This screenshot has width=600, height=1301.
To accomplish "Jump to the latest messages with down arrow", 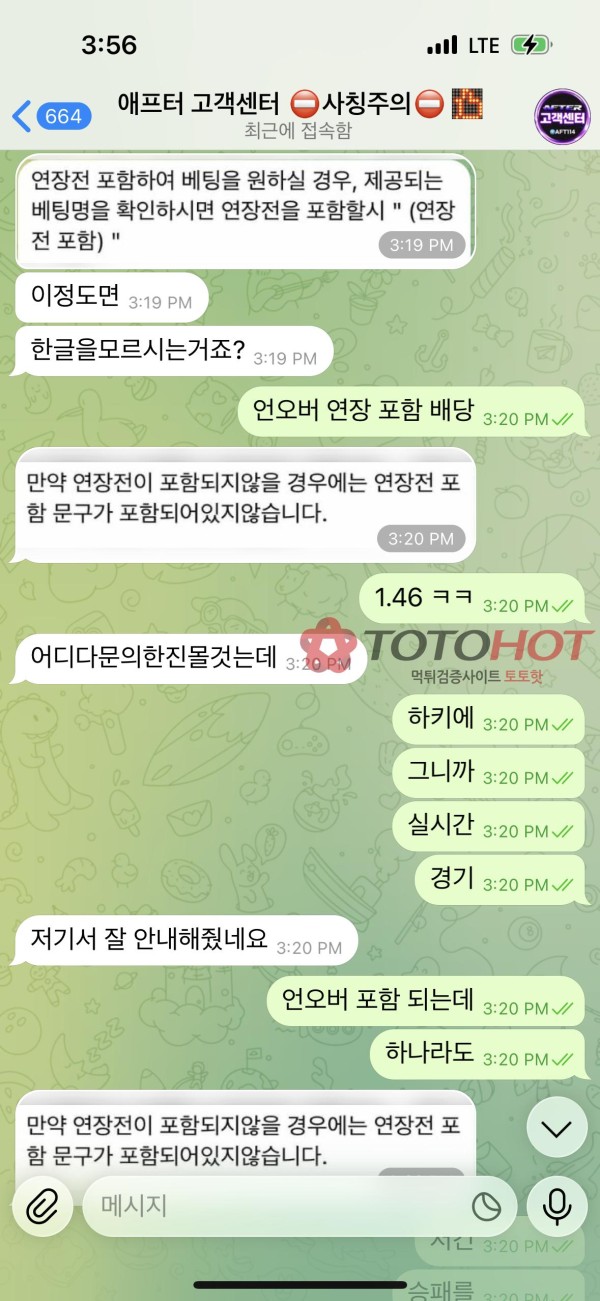I will tap(556, 1128).
